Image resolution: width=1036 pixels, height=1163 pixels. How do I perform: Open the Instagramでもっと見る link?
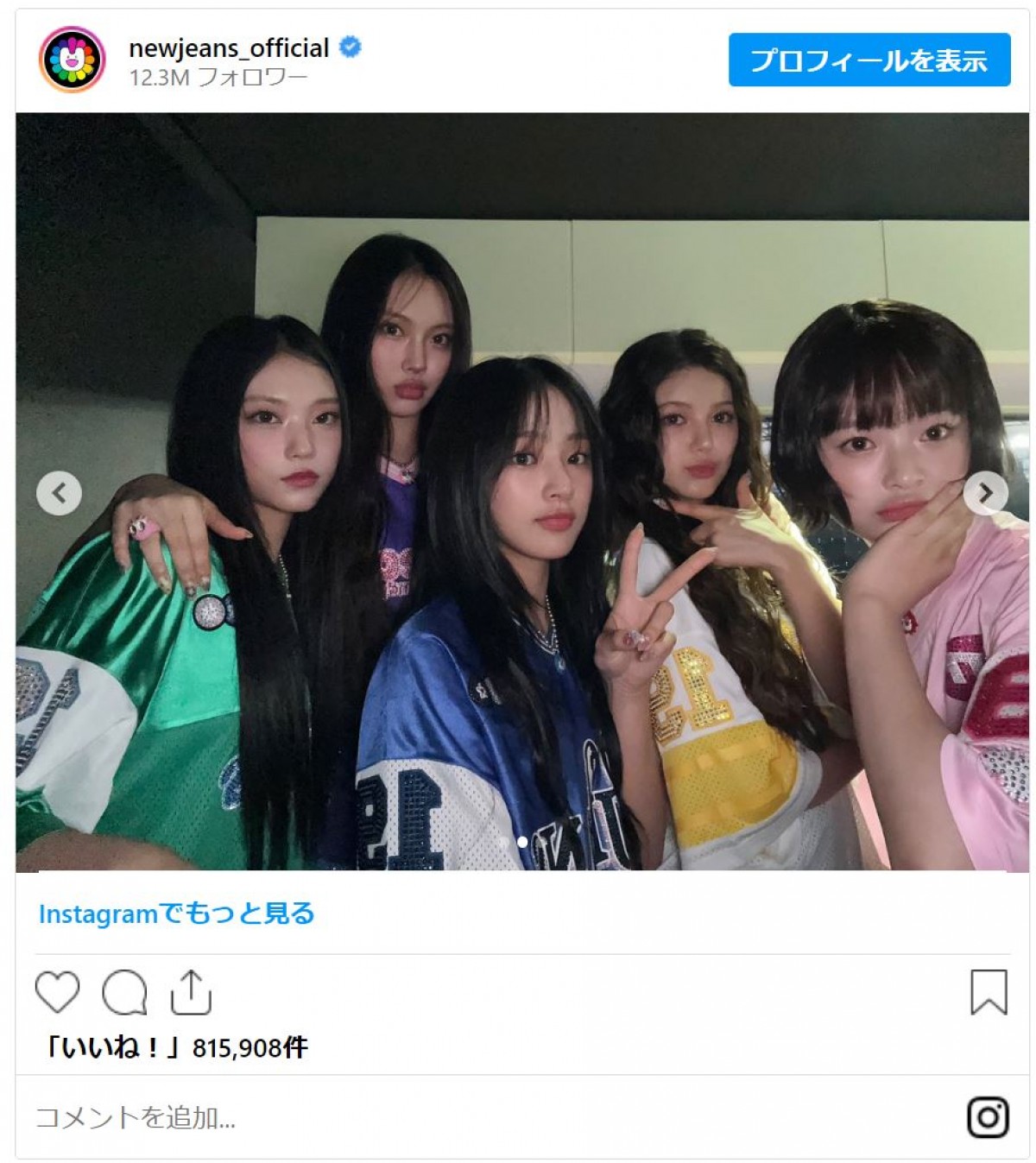(177, 913)
